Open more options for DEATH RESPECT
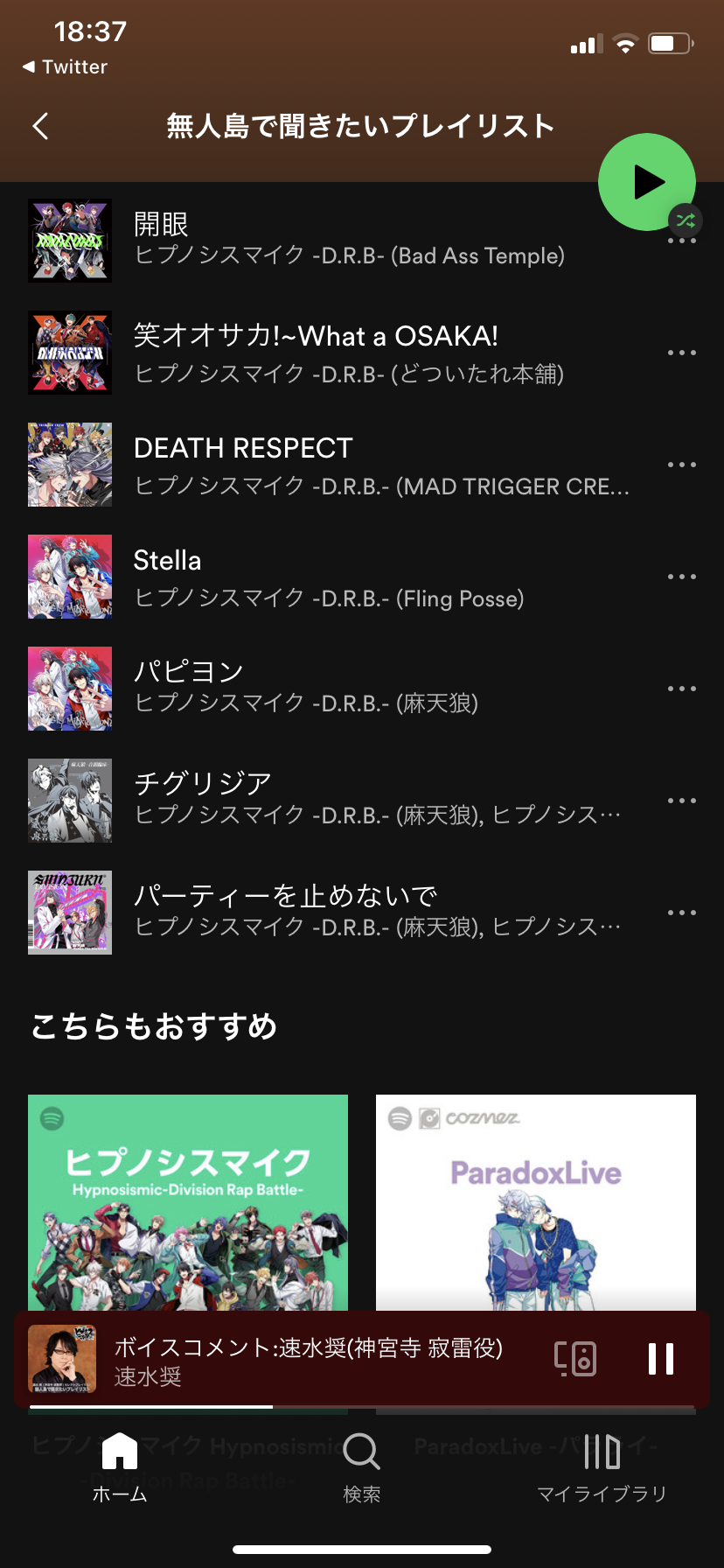The image size is (724, 1568). [681, 465]
